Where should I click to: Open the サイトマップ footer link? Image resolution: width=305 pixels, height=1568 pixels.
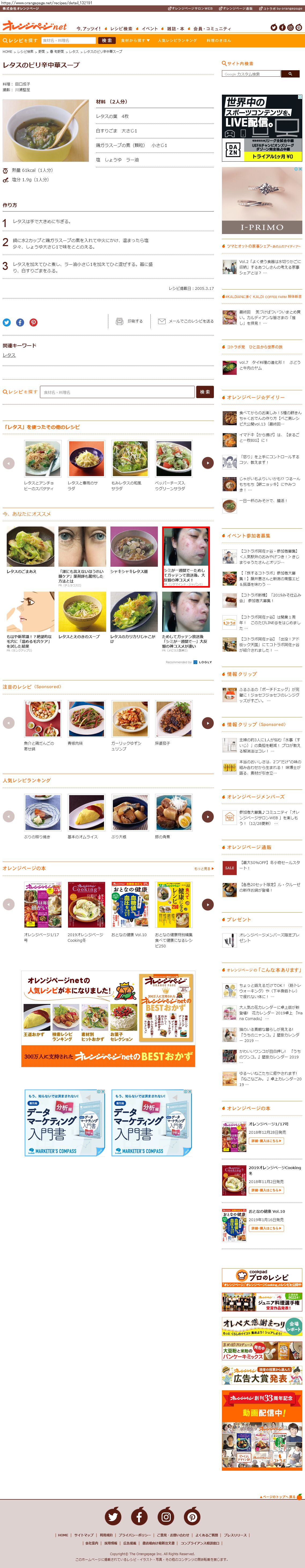pyautogui.click(x=84, y=1535)
